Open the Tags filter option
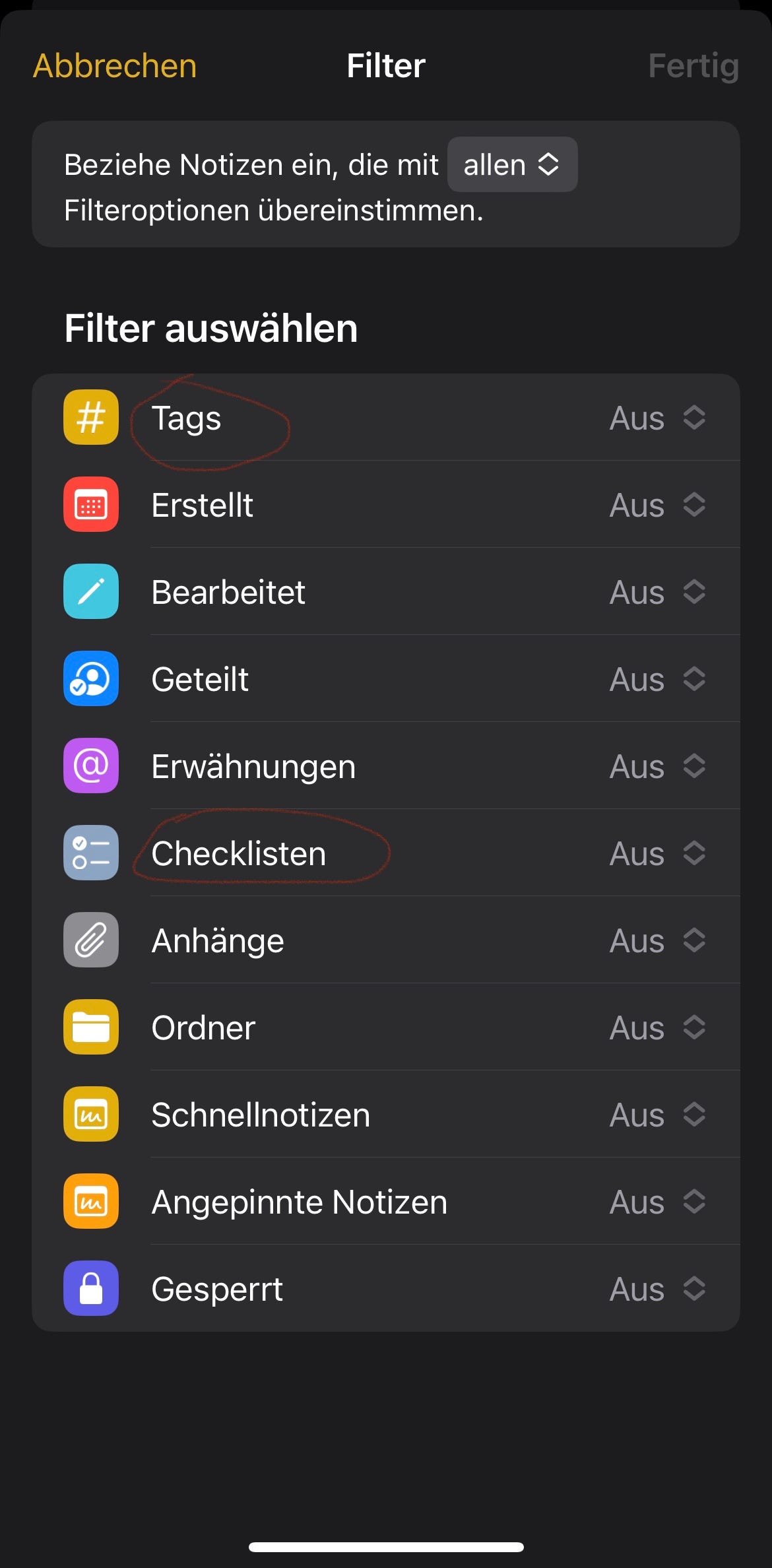 pyautogui.click(x=657, y=418)
